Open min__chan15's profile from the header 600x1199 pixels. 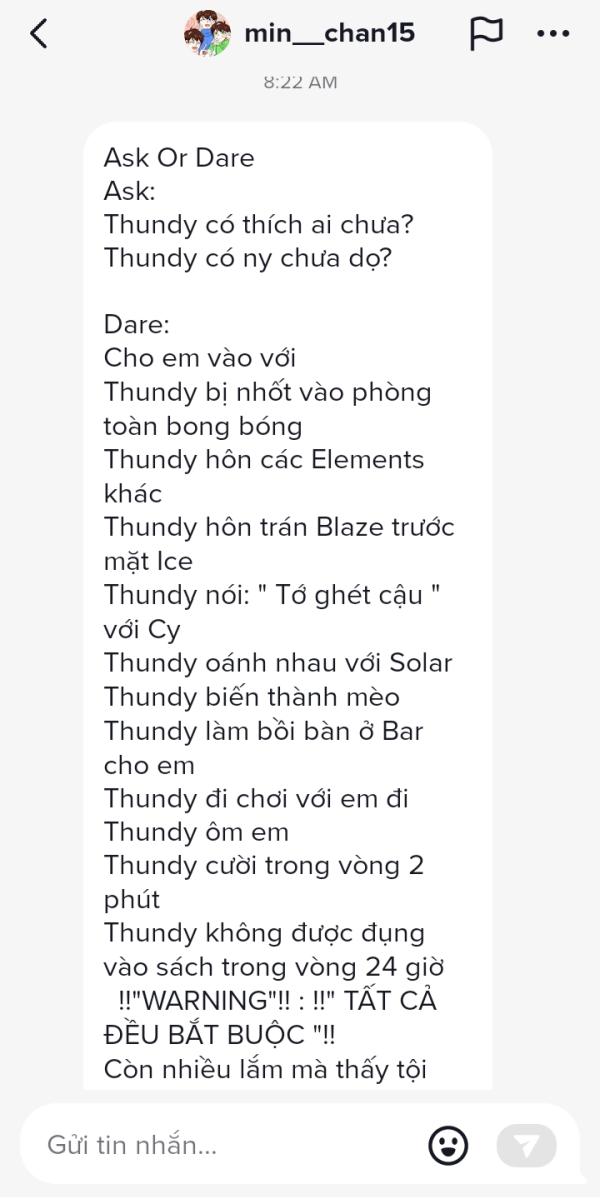[300, 34]
